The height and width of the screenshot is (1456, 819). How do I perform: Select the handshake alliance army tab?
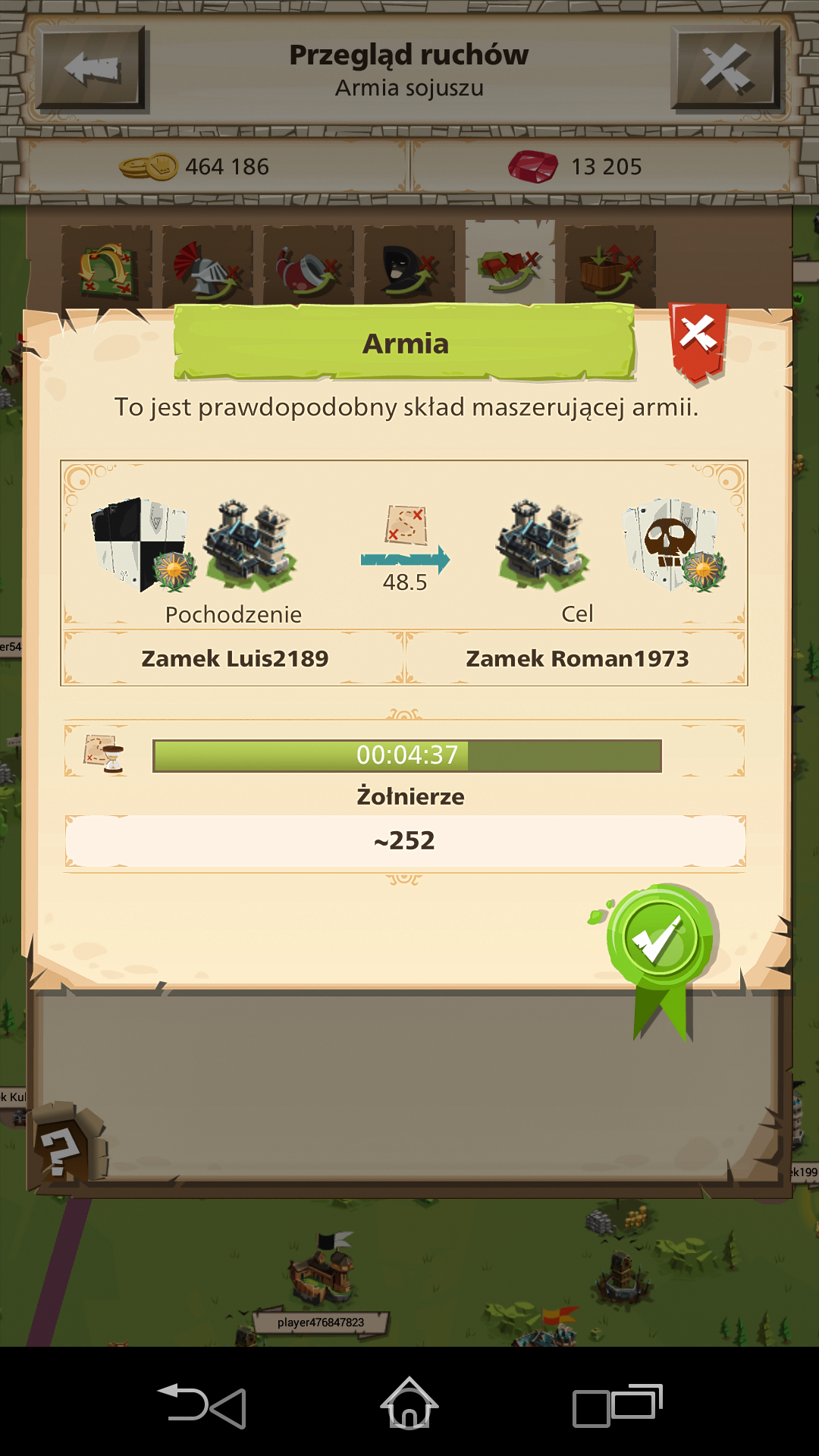pyautogui.click(x=510, y=267)
